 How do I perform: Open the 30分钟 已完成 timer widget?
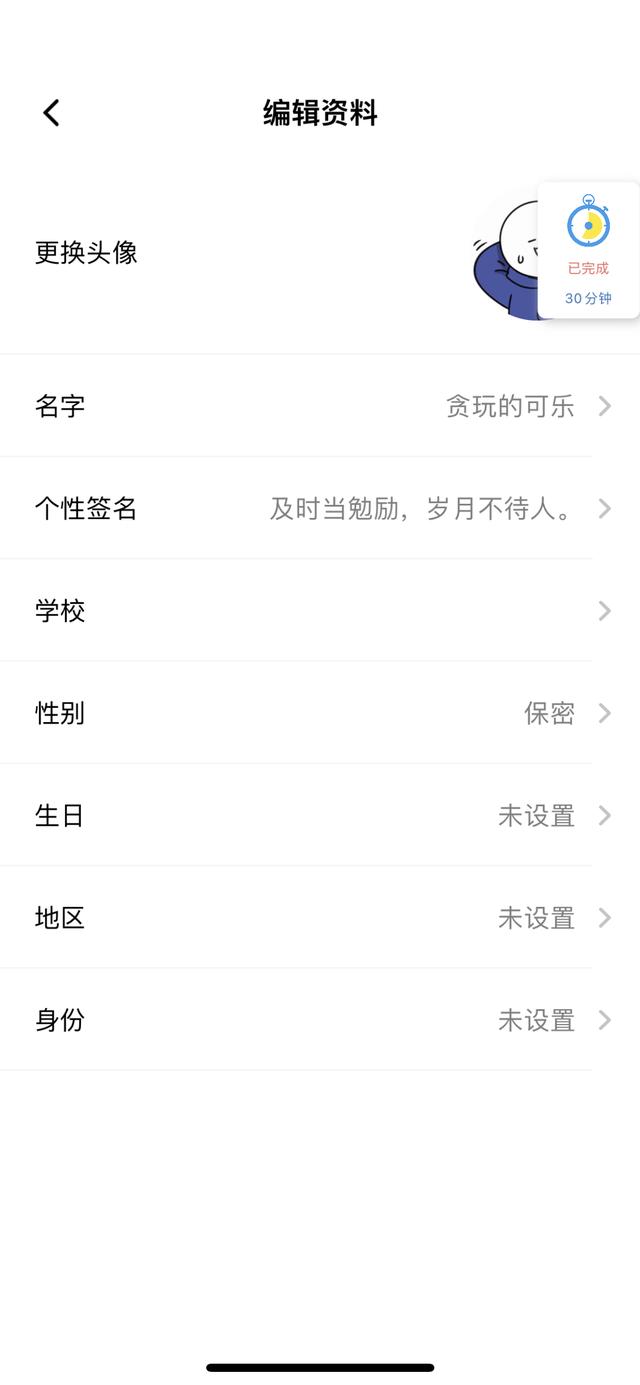click(588, 250)
